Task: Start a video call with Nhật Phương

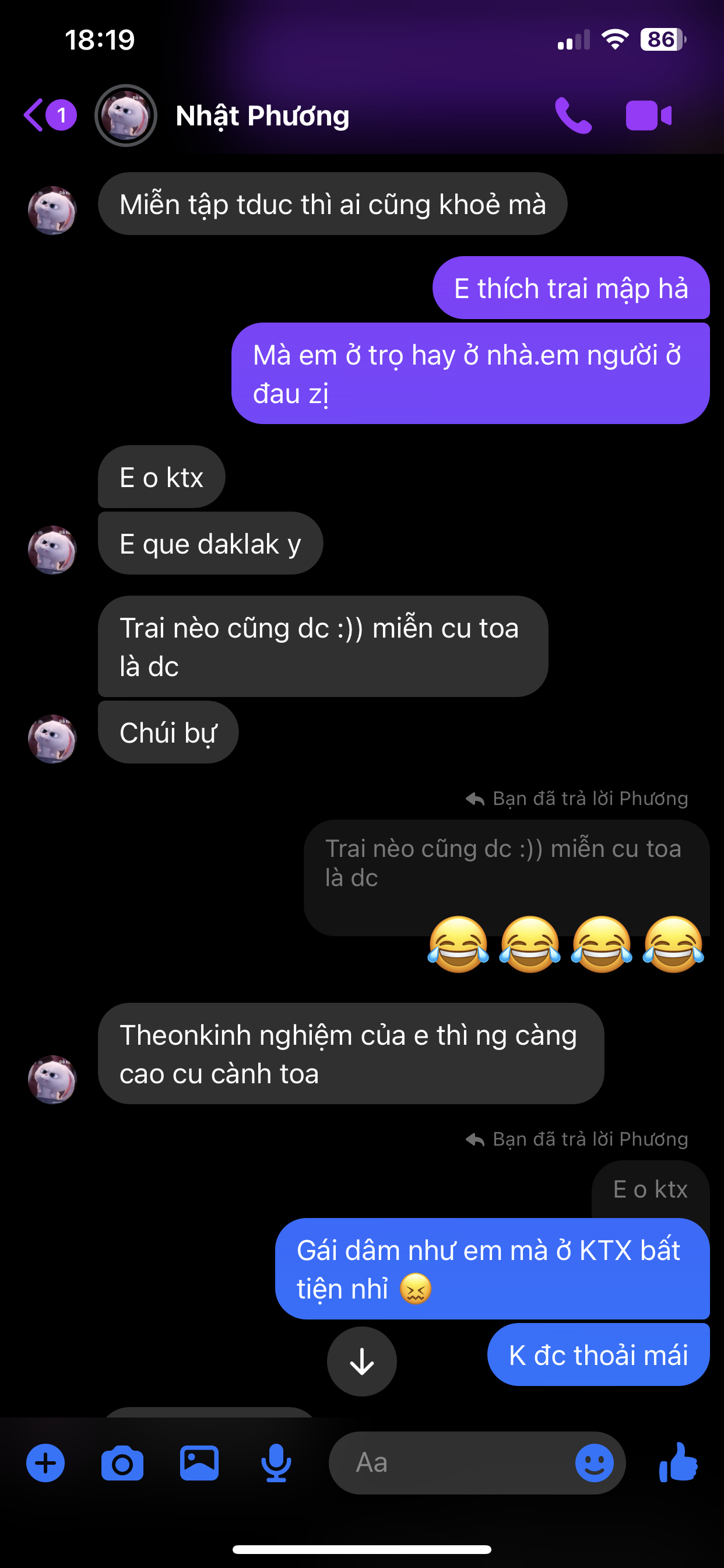Action: pos(649,116)
